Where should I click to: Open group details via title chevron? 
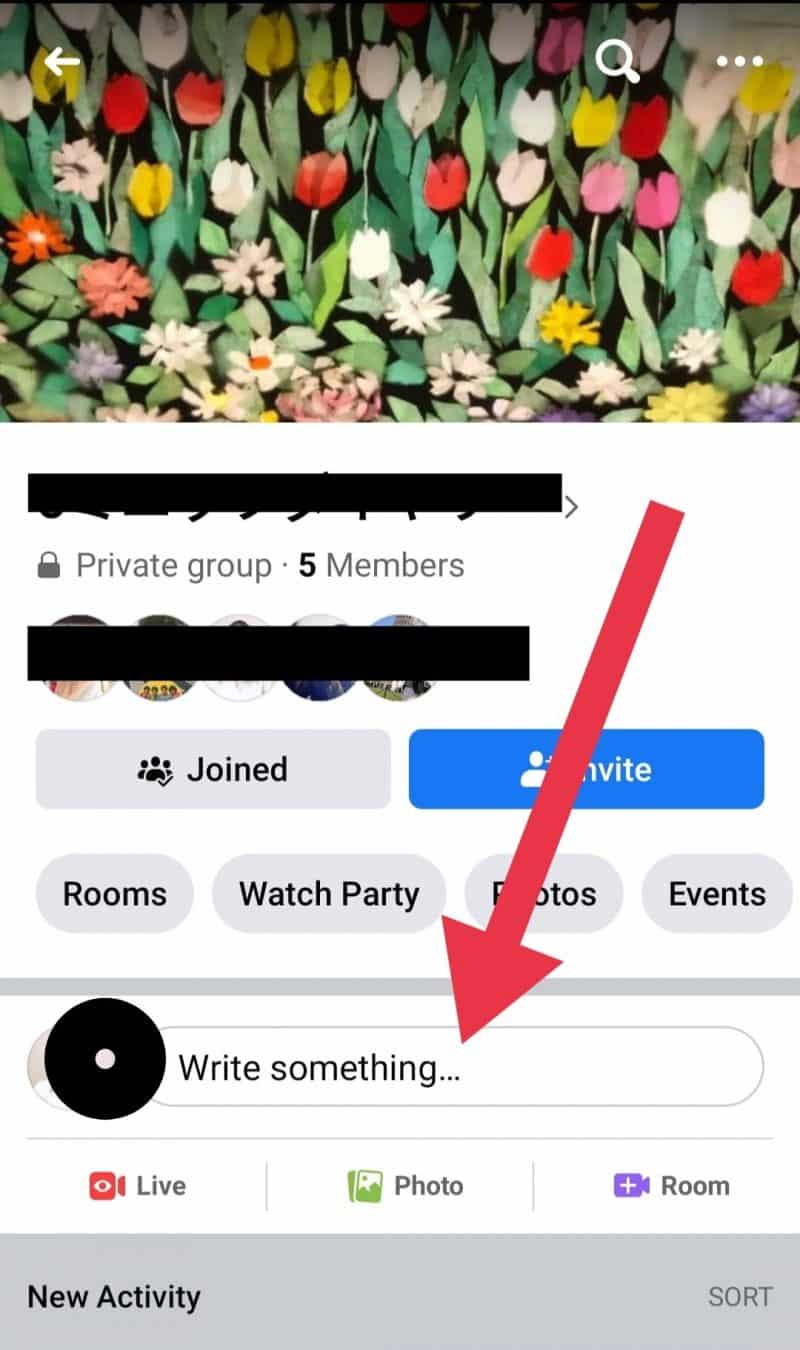[571, 507]
